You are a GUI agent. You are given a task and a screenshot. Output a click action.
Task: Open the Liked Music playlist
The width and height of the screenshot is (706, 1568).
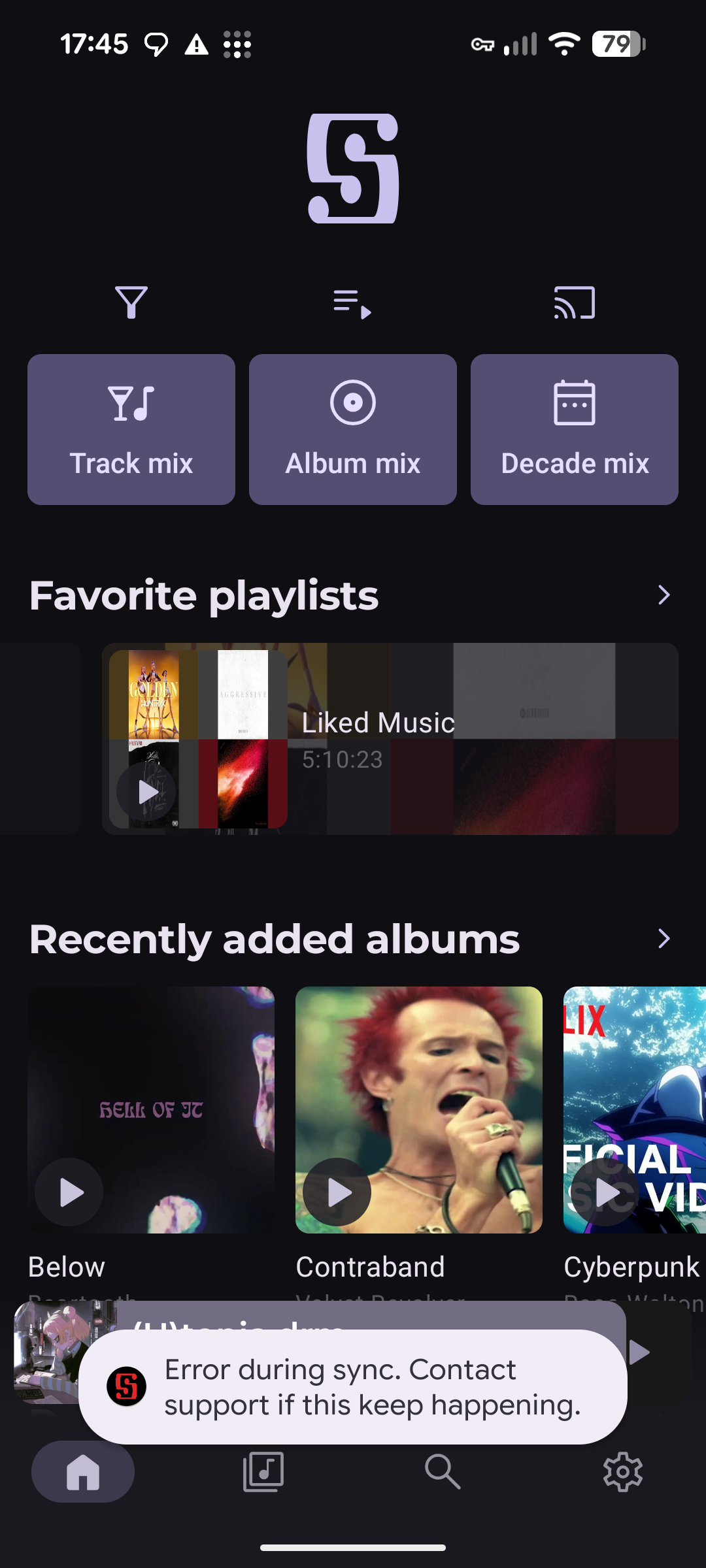click(458, 738)
